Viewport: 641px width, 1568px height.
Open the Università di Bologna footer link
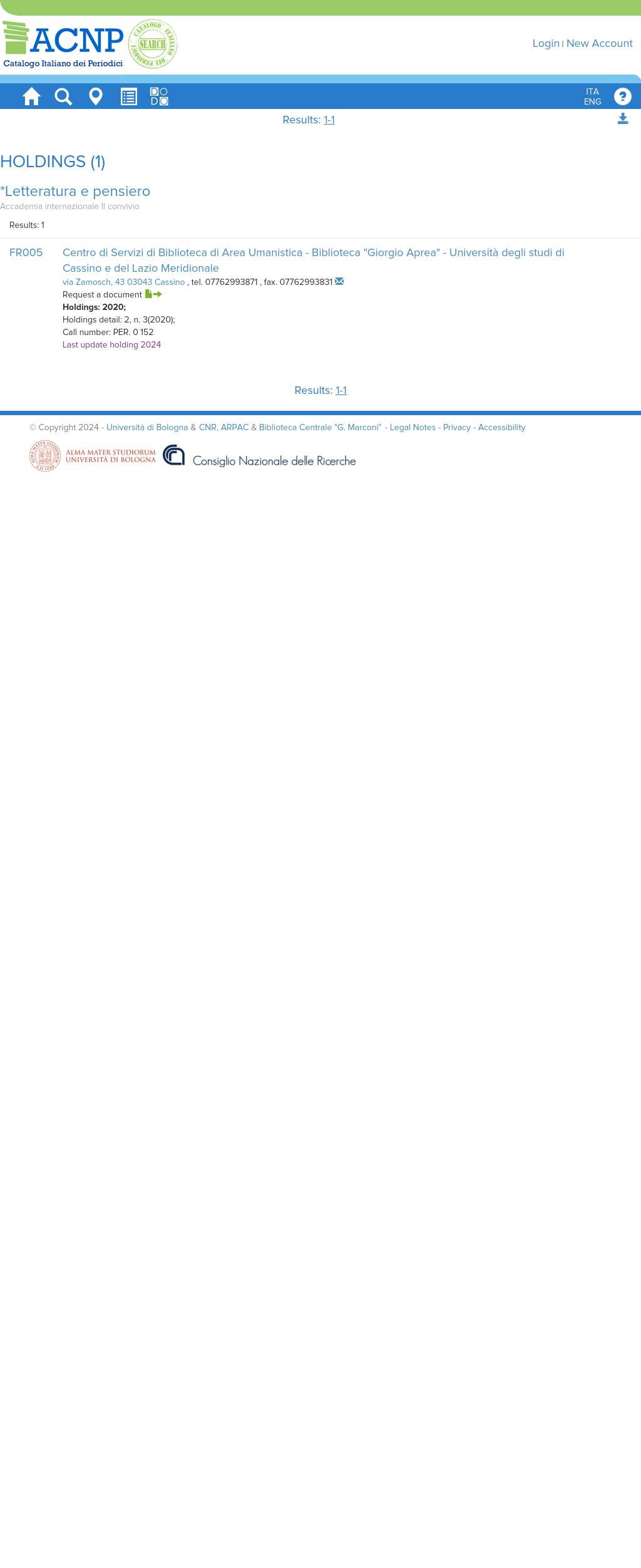(x=147, y=427)
